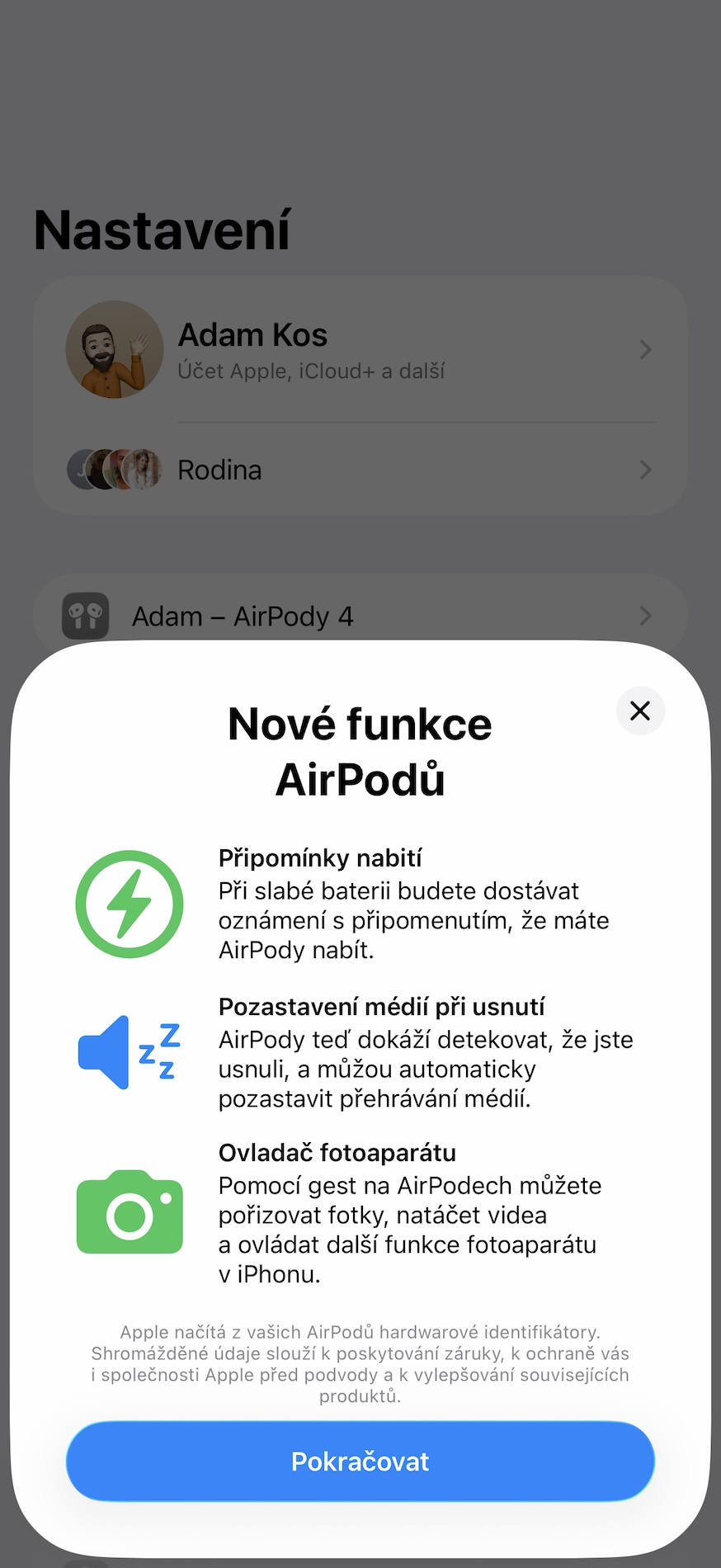Open Adam – AirPody 4 settings
Image resolution: width=721 pixels, height=1568 pixels.
(360, 616)
